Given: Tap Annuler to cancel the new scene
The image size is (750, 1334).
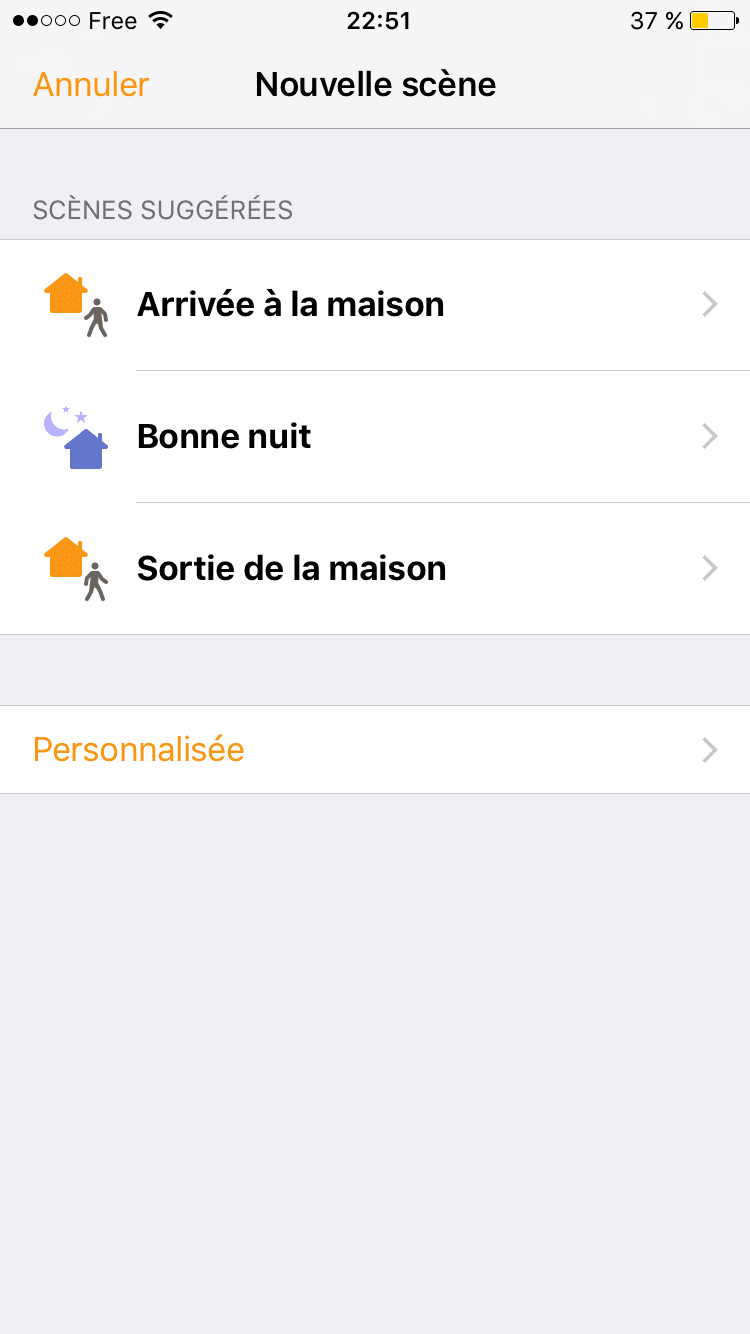Looking at the screenshot, I should 91,84.
